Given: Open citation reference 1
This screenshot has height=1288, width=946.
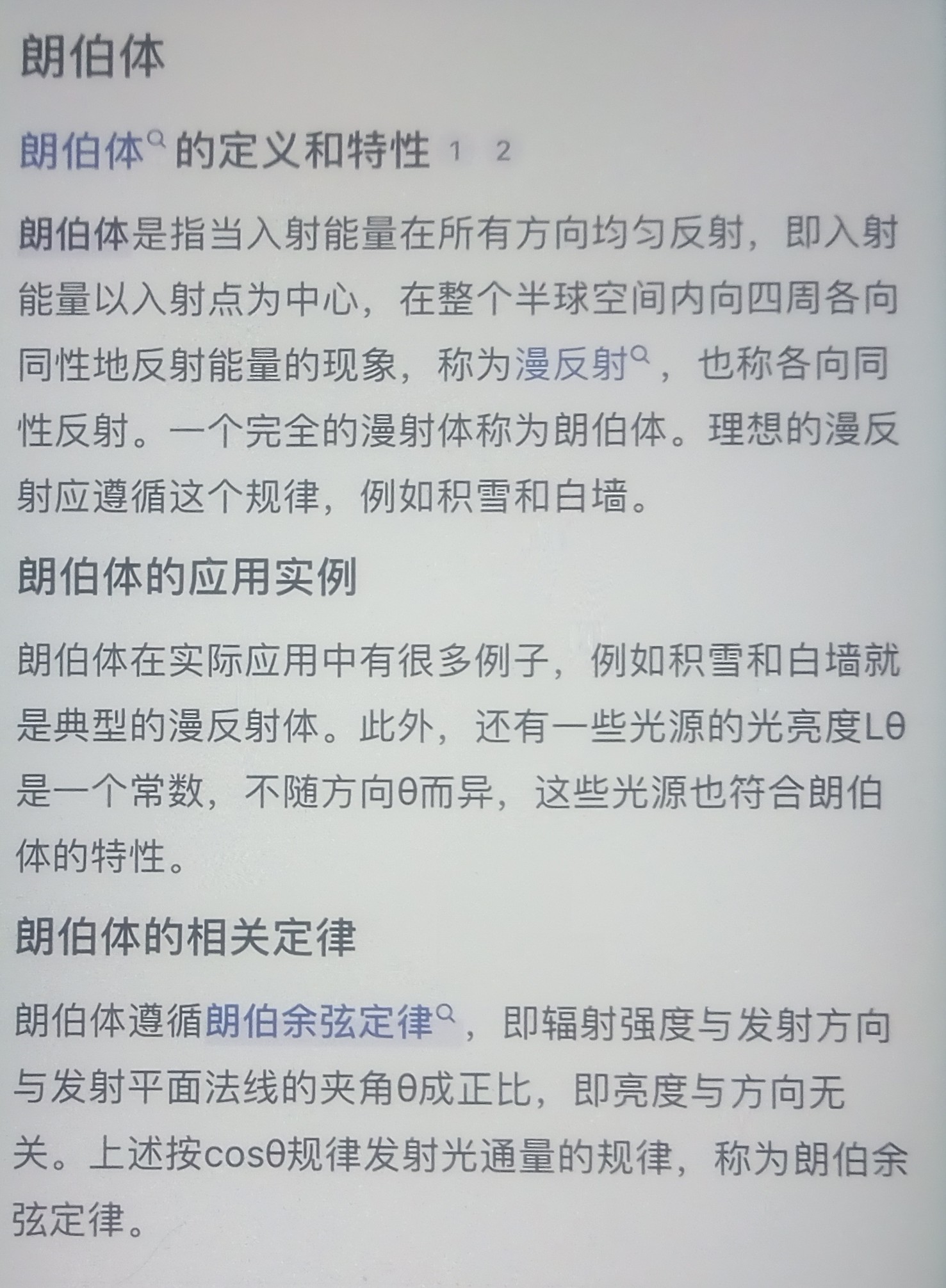Looking at the screenshot, I should 455,152.
